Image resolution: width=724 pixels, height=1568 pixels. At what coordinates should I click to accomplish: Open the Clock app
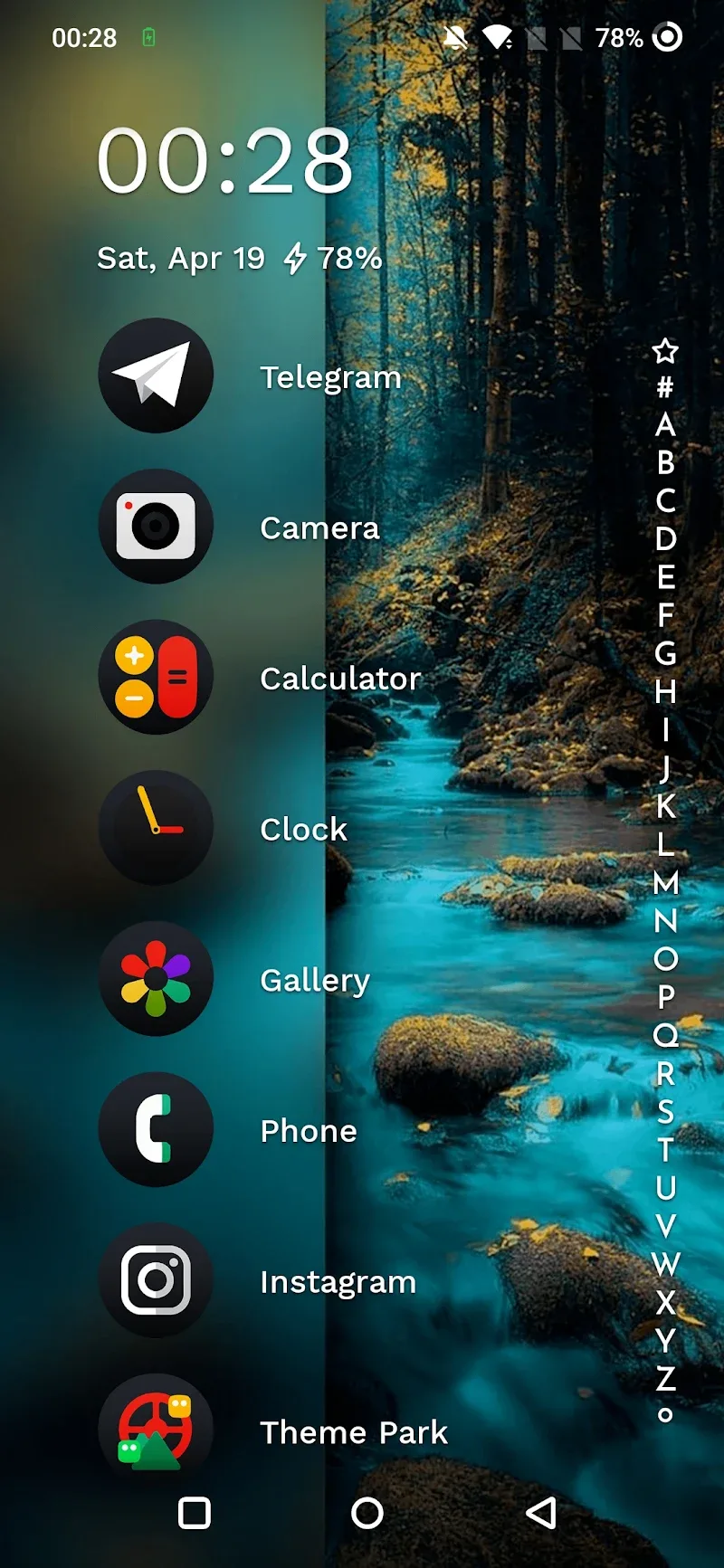click(x=156, y=828)
